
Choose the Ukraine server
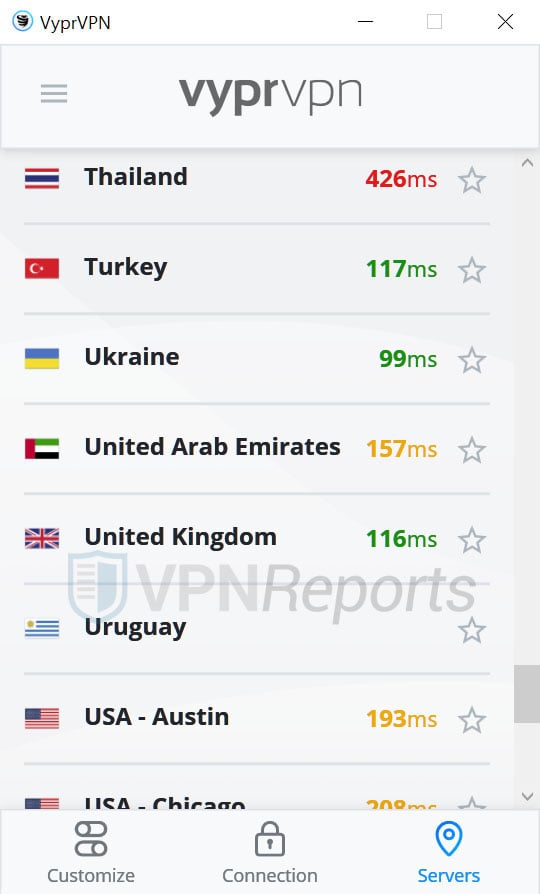(x=257, y=359)
